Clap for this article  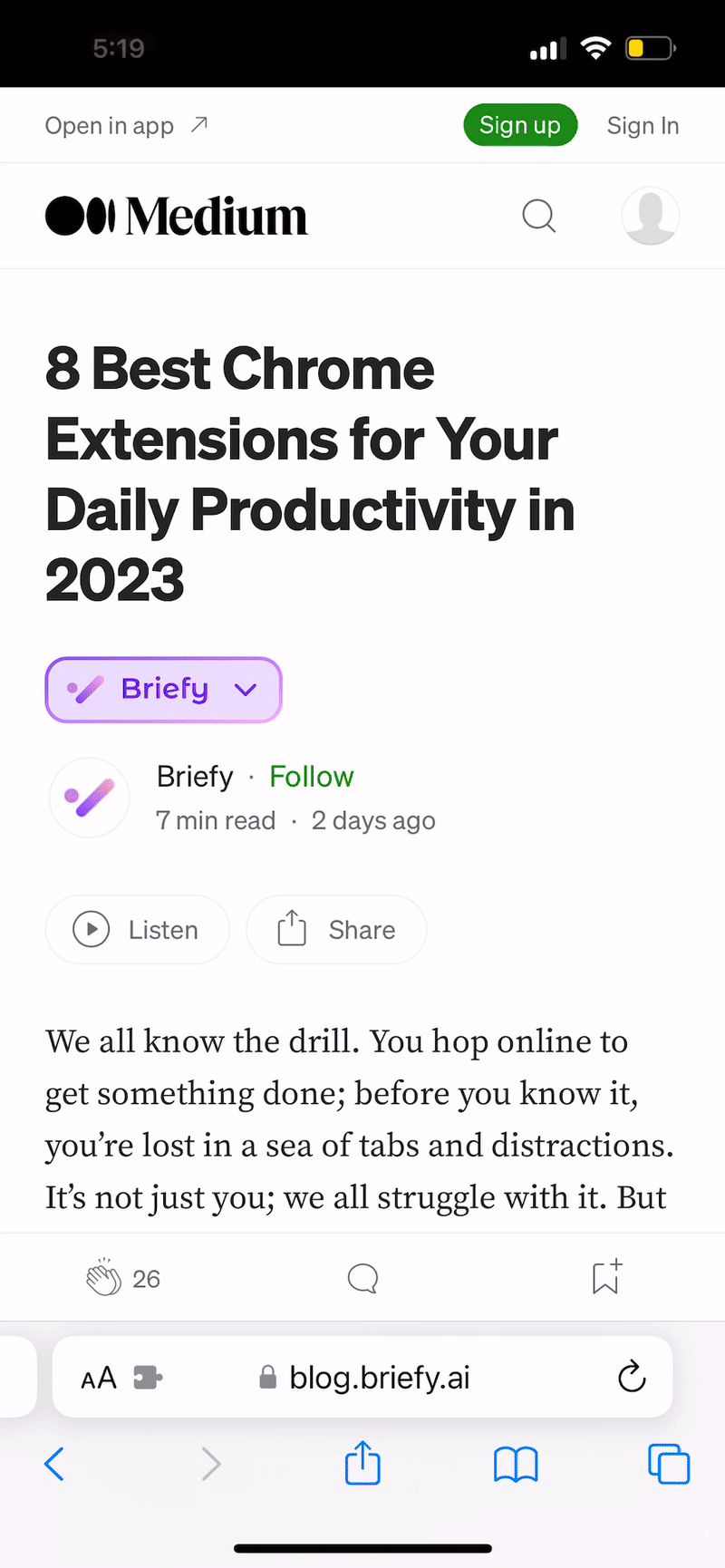click(x=103, y=1278)
